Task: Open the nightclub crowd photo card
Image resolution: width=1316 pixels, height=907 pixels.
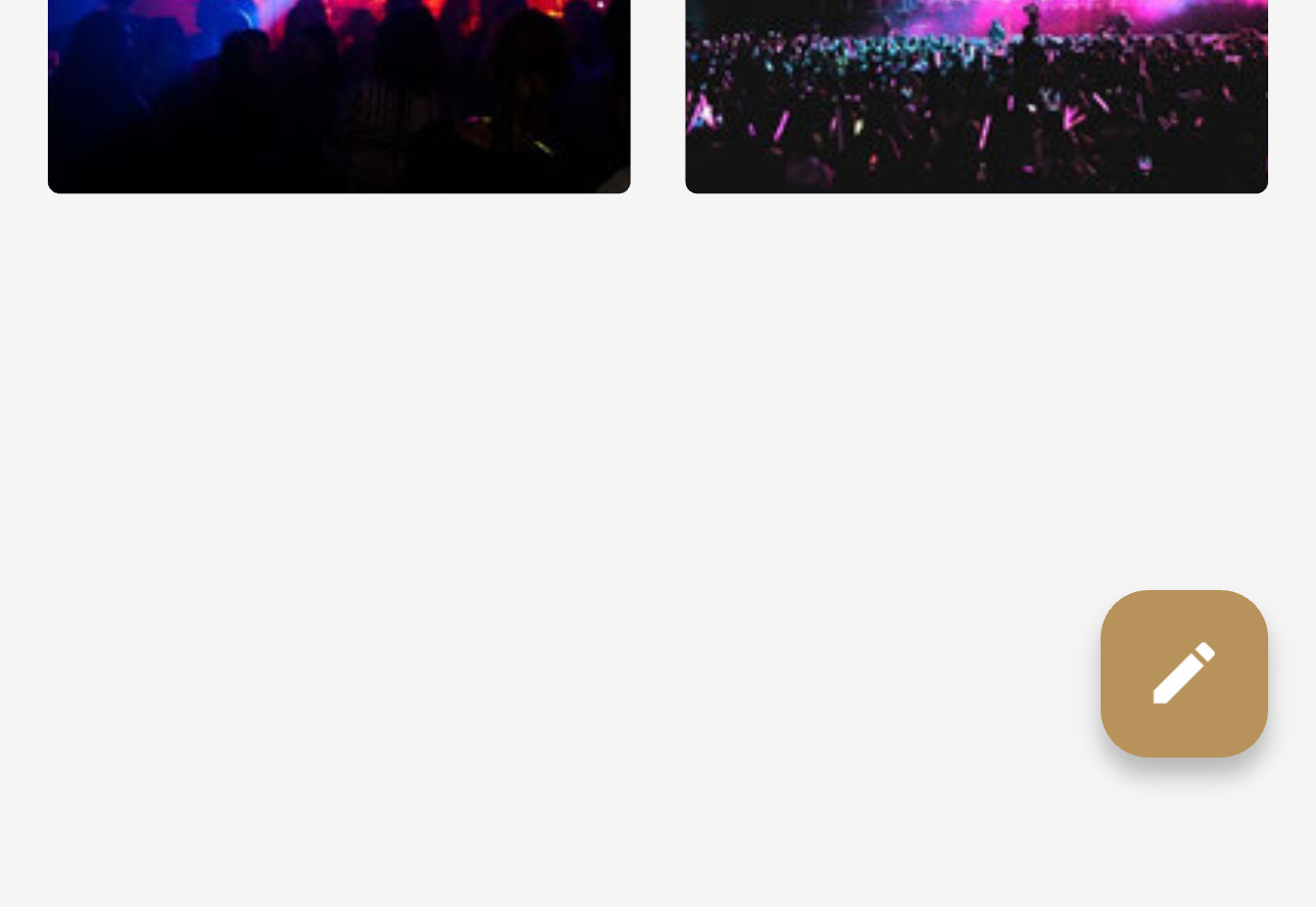Action: [x=339, y=95]
